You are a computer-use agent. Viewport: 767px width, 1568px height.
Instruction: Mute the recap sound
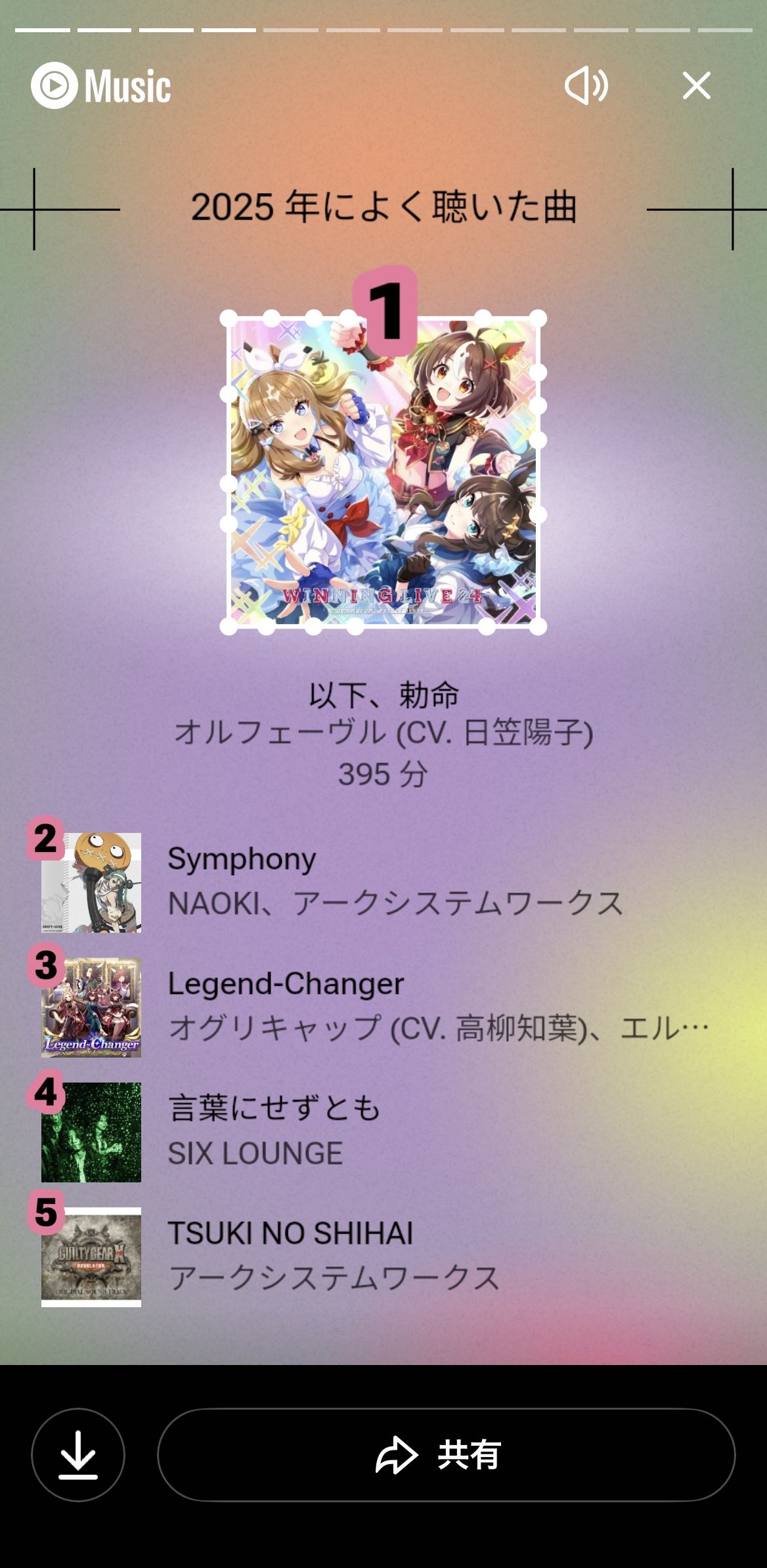pyautogui.click(x=586, y=86)
